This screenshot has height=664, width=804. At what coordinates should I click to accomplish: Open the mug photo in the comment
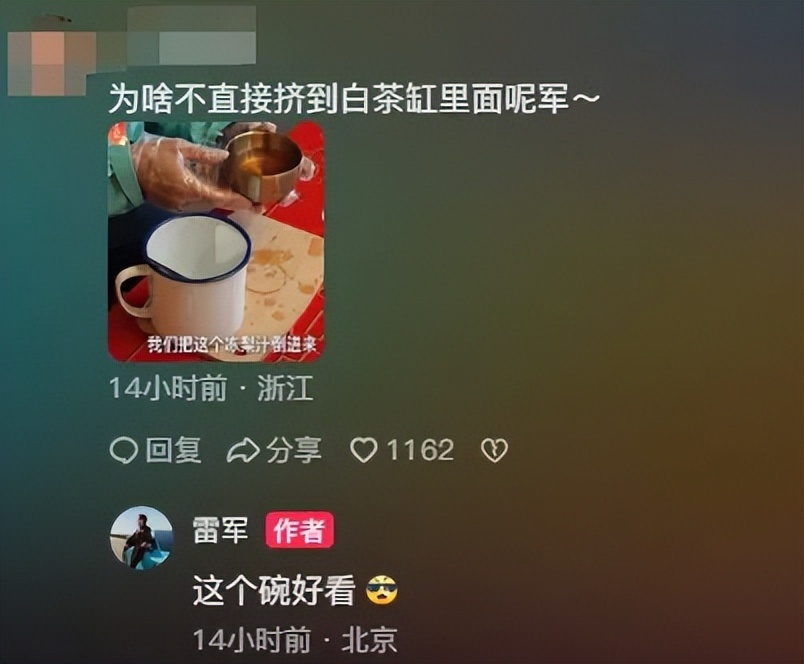point(216,241)
